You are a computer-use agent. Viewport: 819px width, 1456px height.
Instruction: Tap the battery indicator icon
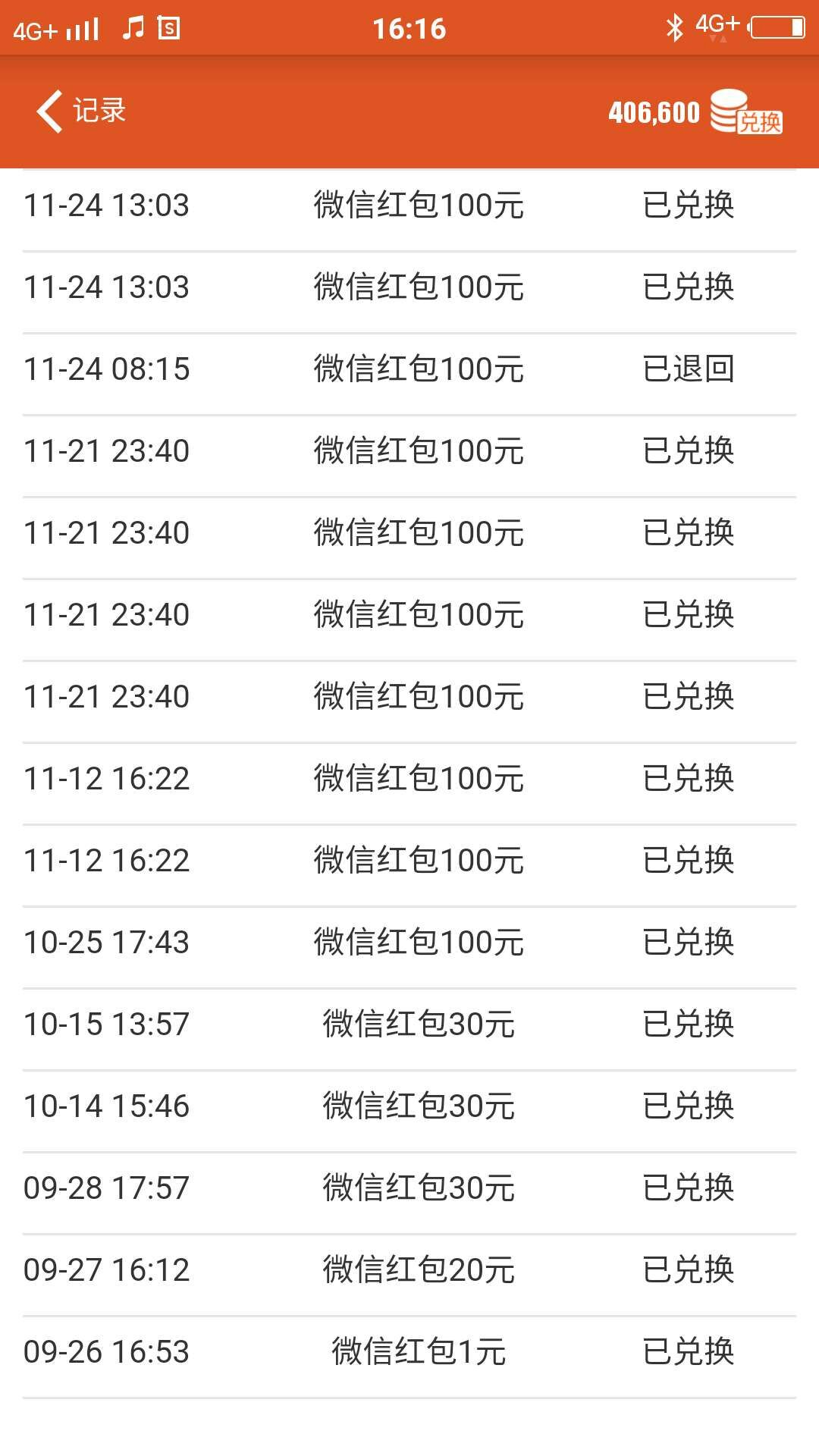(777, 27)
